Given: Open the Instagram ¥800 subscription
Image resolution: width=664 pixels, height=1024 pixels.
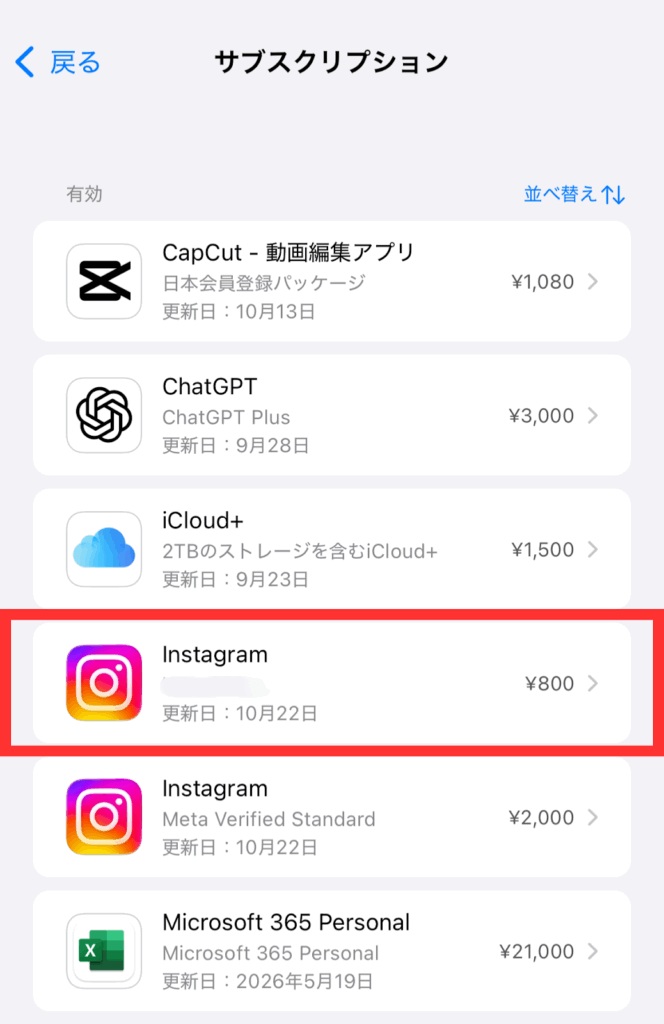Looking at the screenshot, I should (x=332, y=683).
